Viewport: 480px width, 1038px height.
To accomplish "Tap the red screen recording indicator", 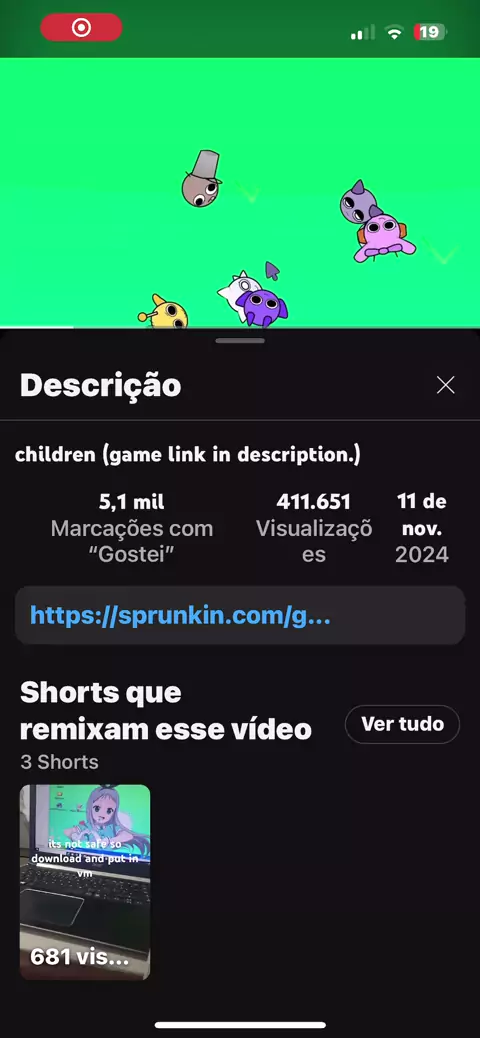I will (x=81, y=28).
